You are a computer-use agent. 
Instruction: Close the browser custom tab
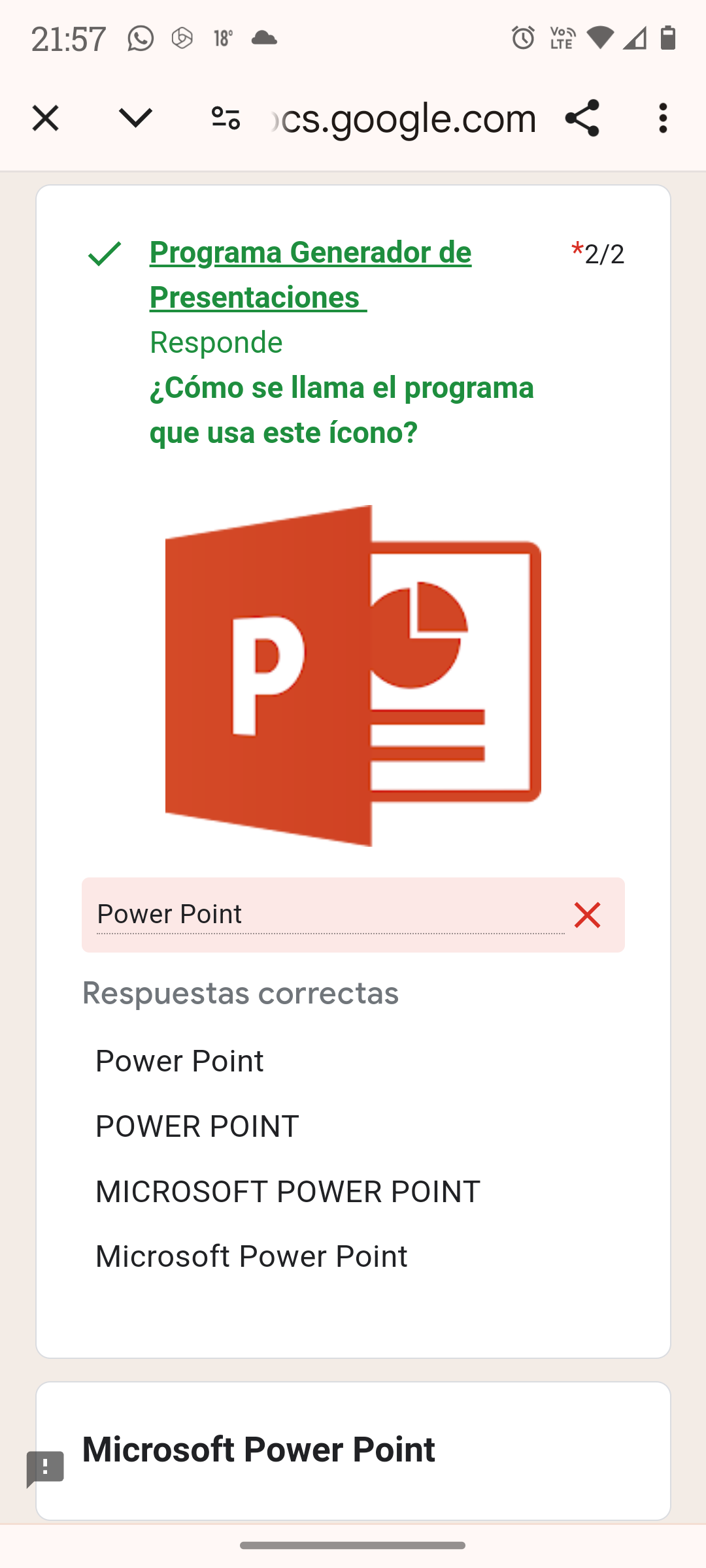coord(45,119)
